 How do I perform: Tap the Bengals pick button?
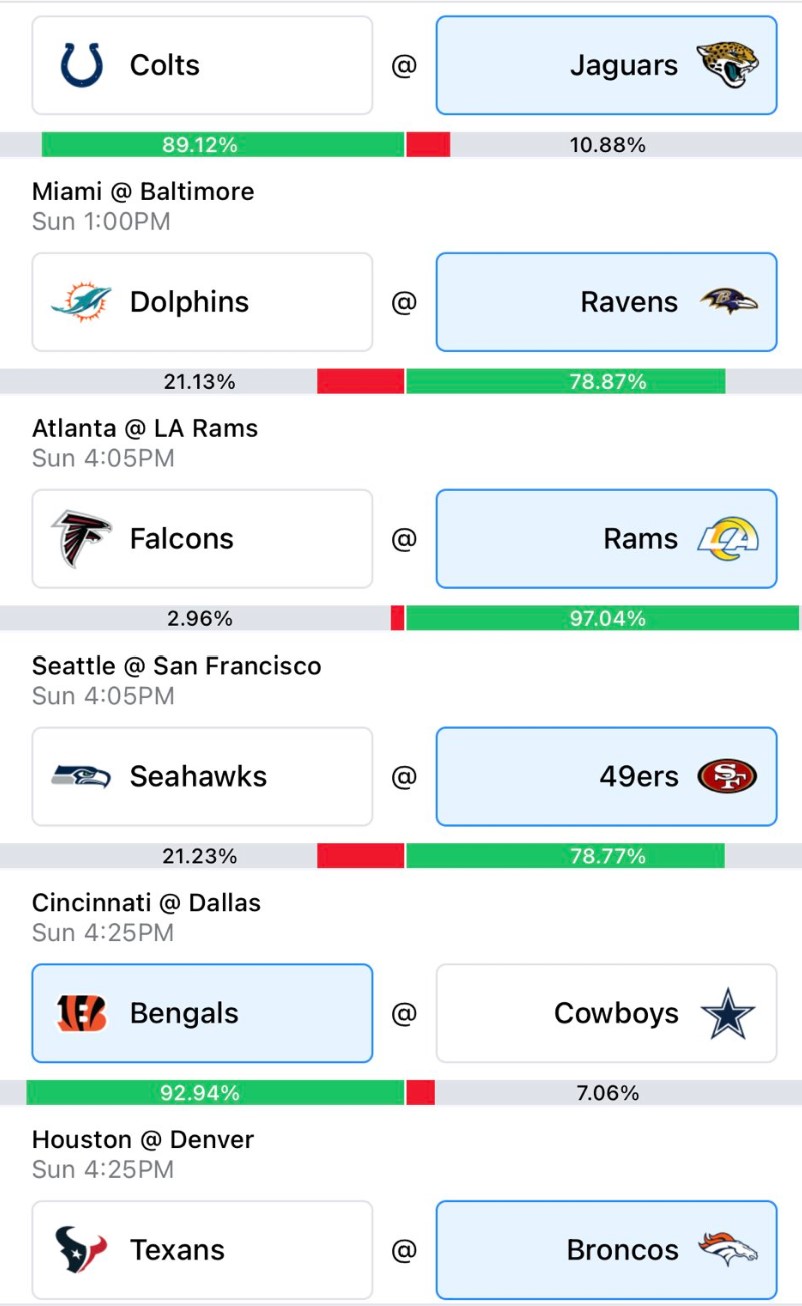(x=202, y=1013)
